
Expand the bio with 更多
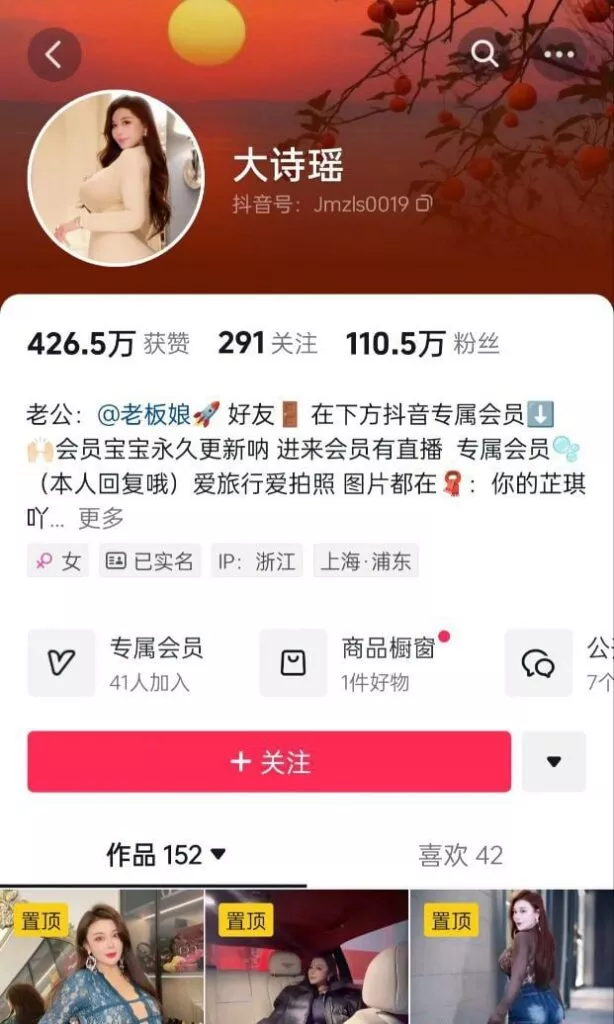pos(101,518)
